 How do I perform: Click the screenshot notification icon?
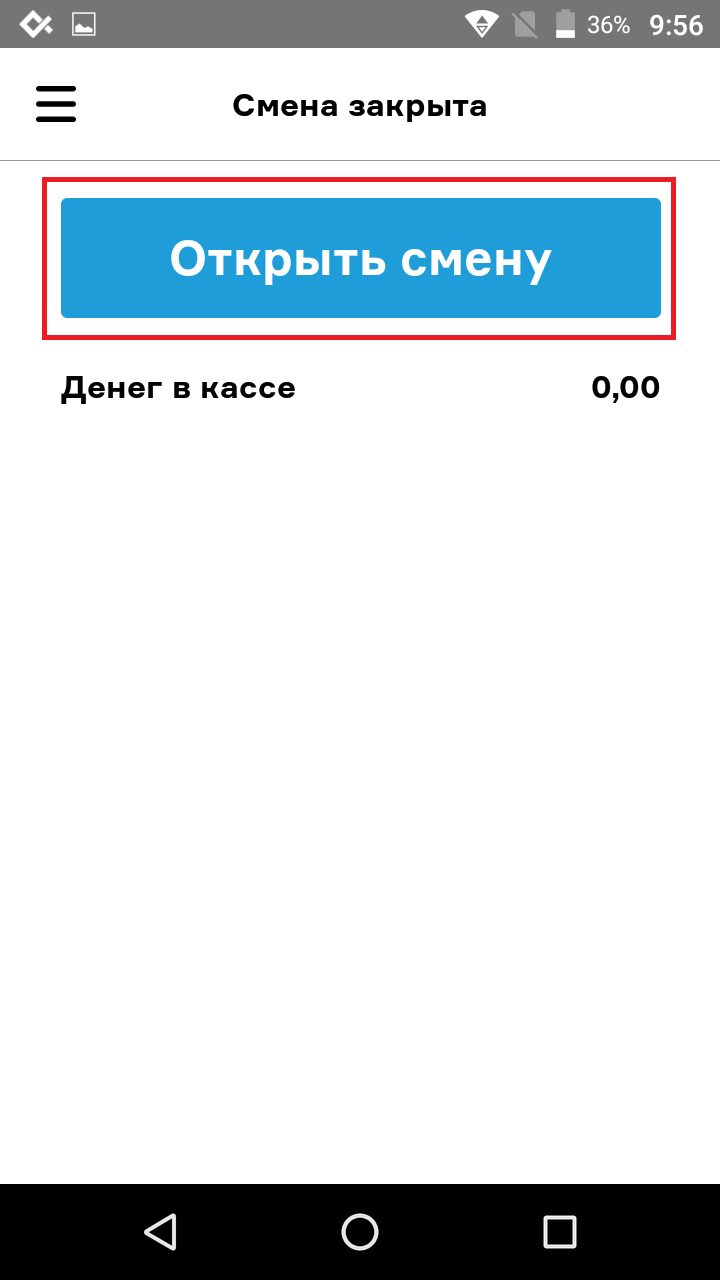[83, 24]
